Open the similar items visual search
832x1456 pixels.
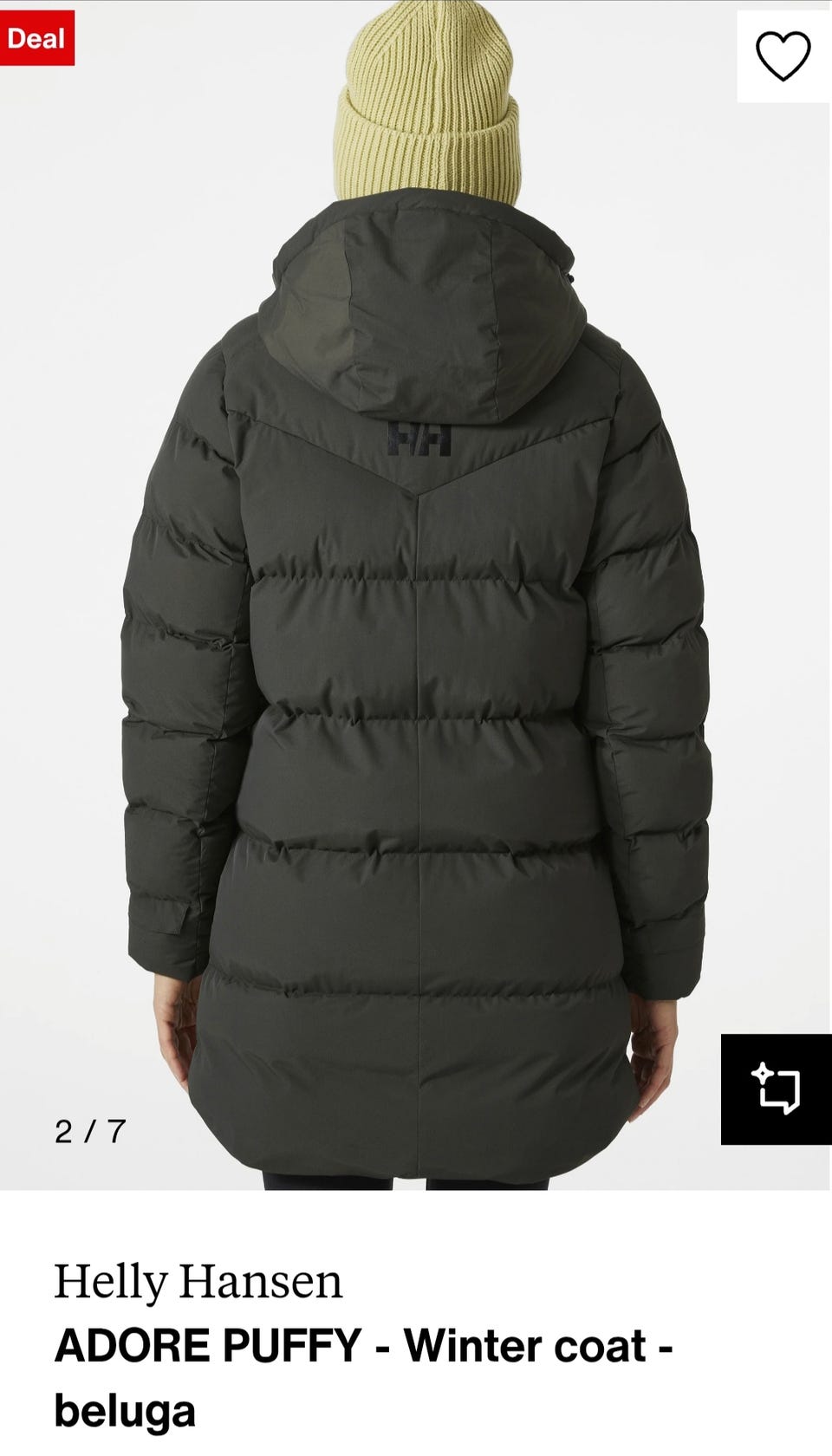point(776,1089)
